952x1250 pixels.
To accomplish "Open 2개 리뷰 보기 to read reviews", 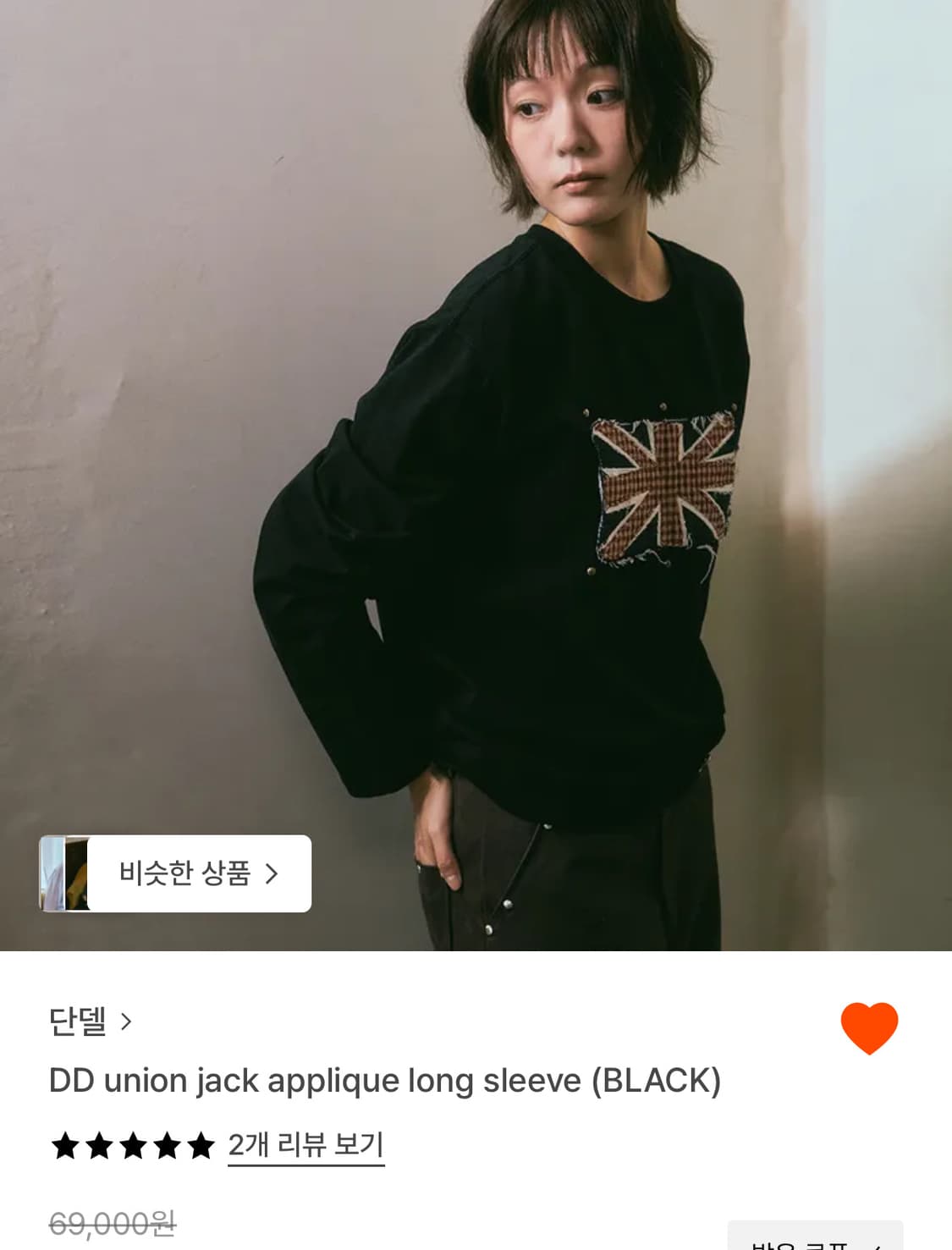I will click(306, 1144).
